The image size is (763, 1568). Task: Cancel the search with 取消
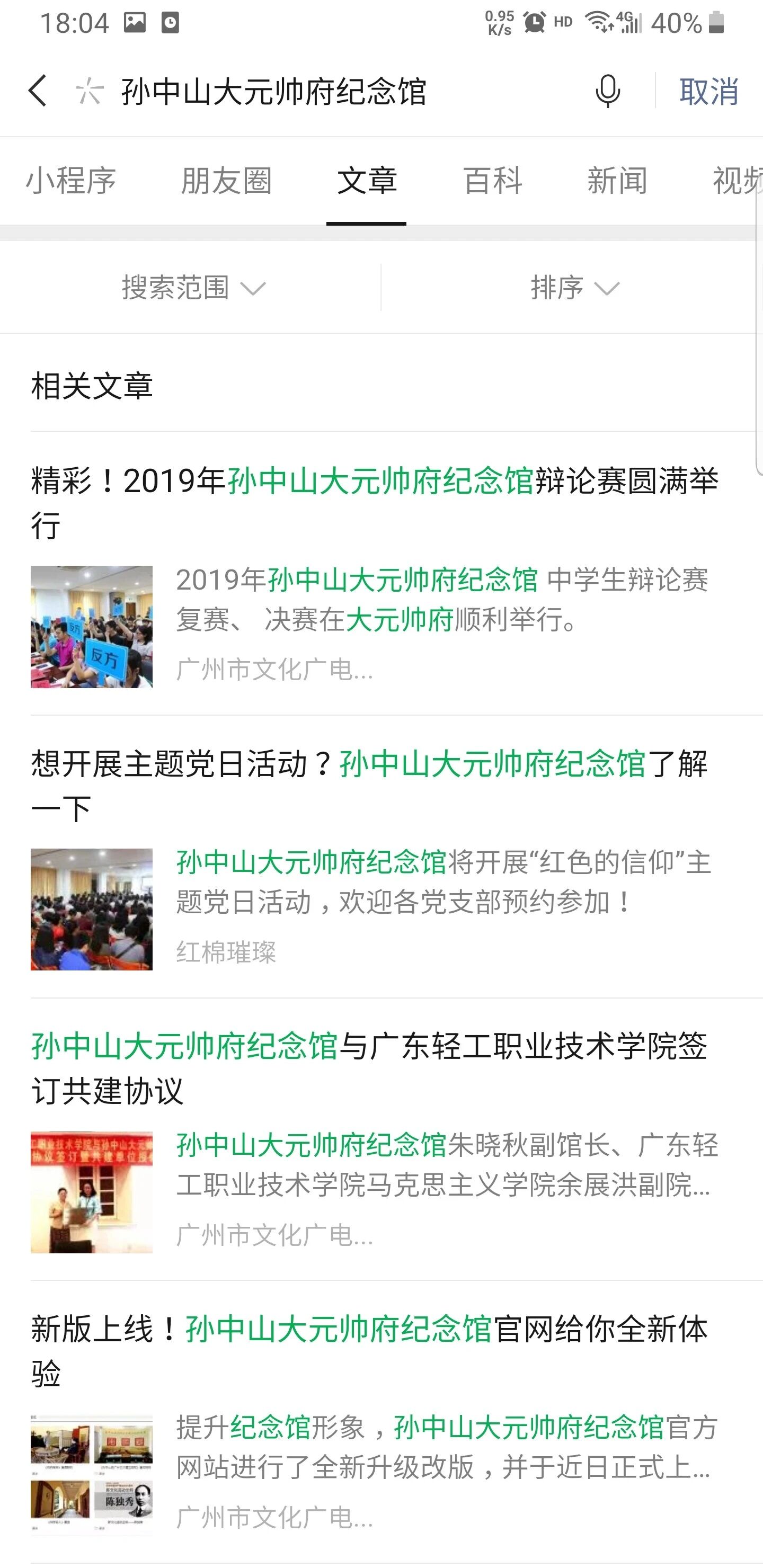(709, 91)
